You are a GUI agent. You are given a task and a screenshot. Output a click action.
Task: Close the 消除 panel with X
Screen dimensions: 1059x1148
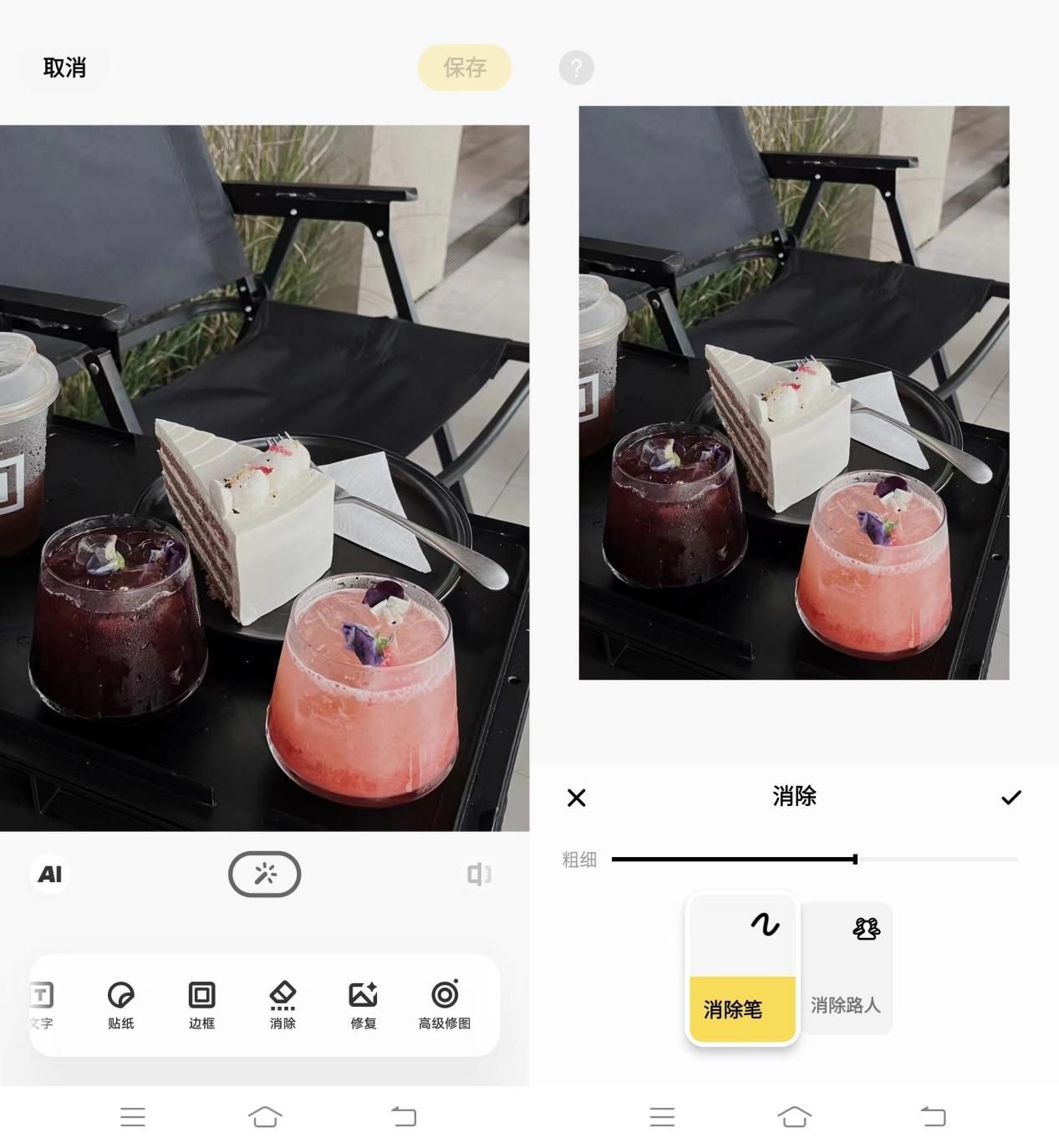[577, 798]
